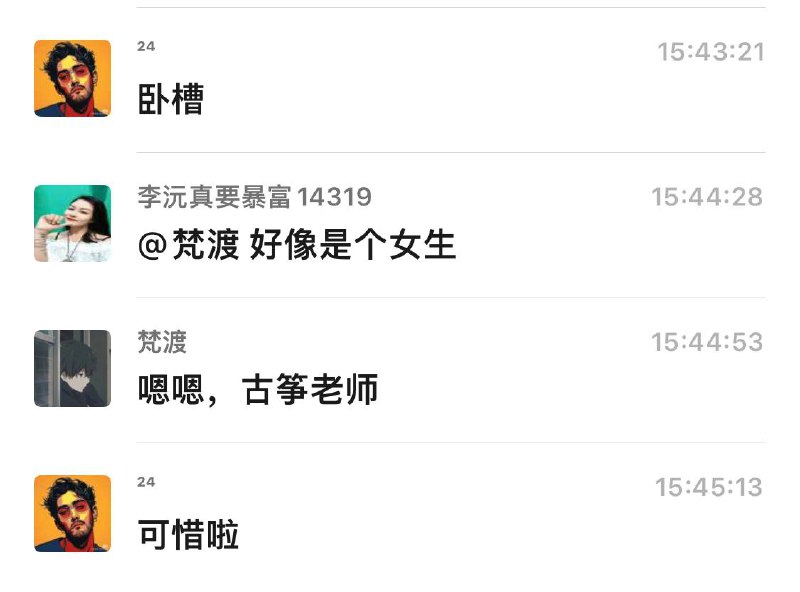Tap 梵渡's avatar next to 古筝老师 message
This screenshot has width=800, height=592.
click(x=72, y=368)
